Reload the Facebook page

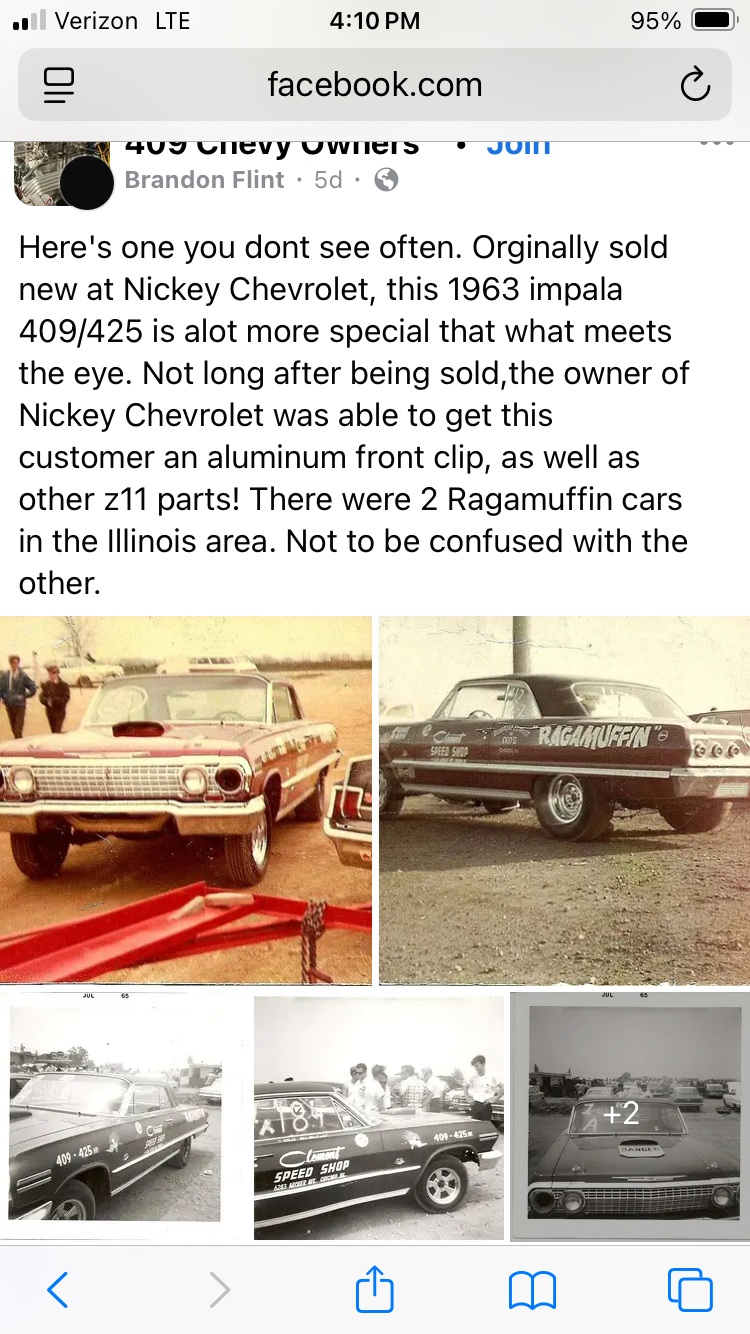pyautogui.click(x=694, y=86)
